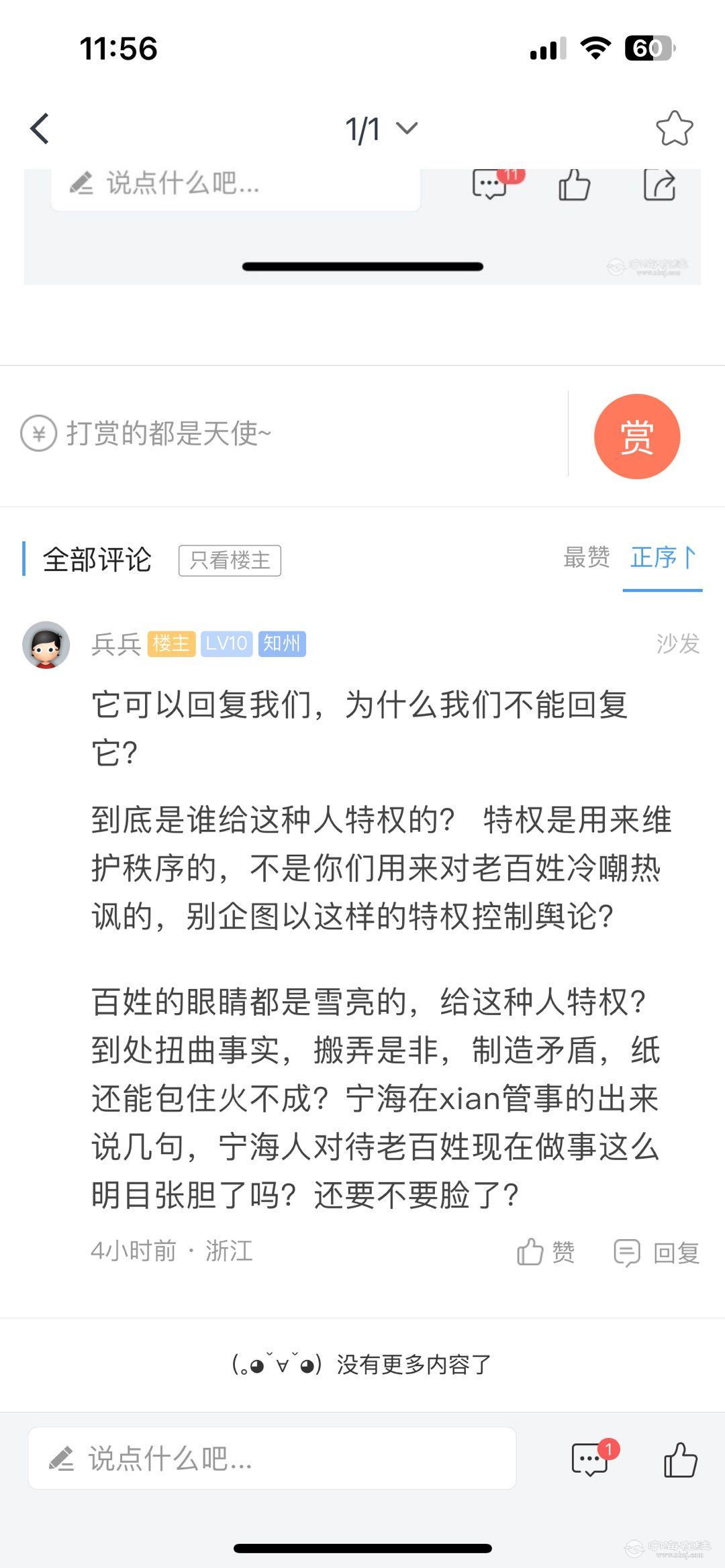This screenshot has width=725, height=1568.
Task: Open comments bubble icon in bottom bar
Action: click(590, 1459)
